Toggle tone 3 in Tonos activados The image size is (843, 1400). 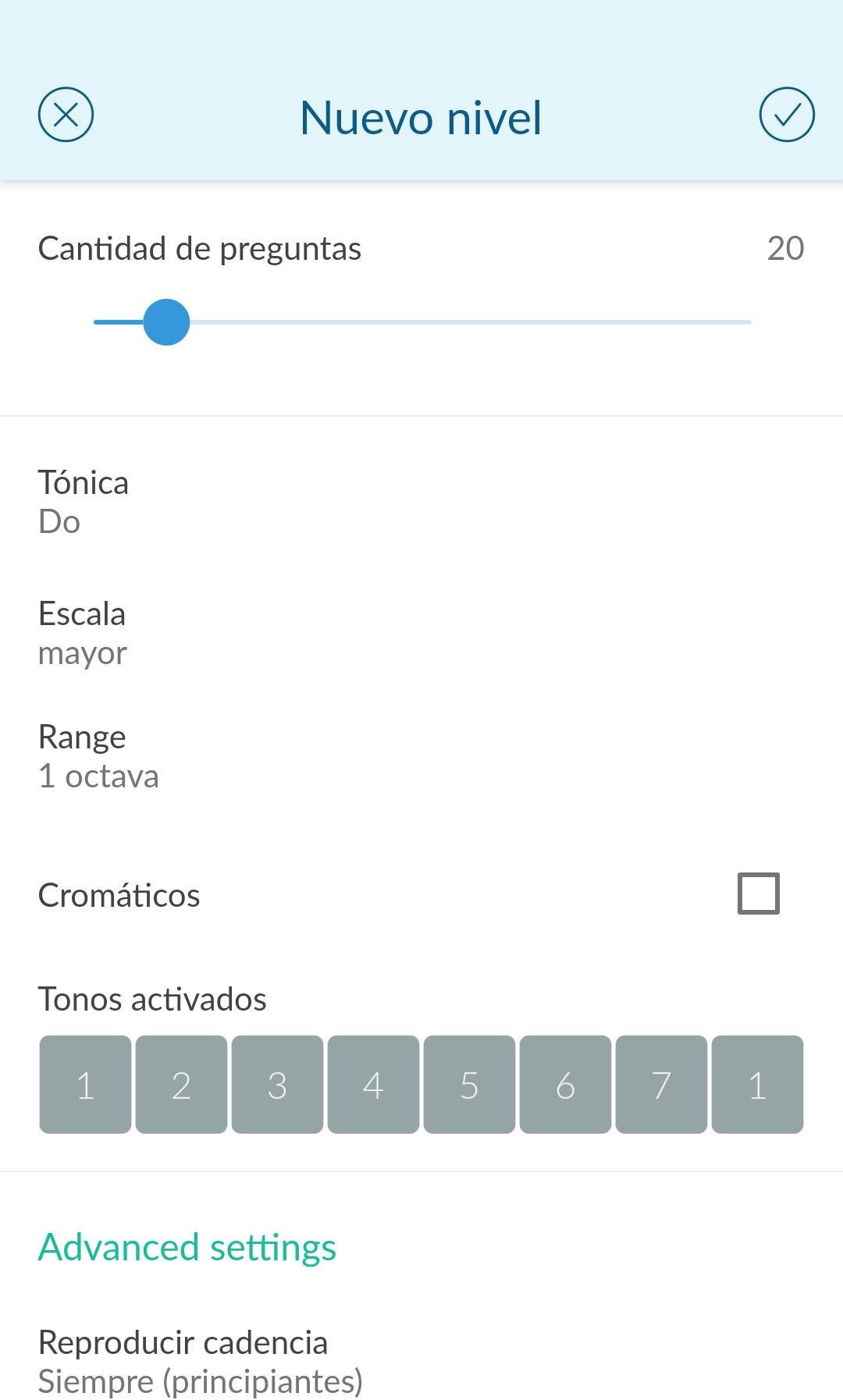(277, 1085)
